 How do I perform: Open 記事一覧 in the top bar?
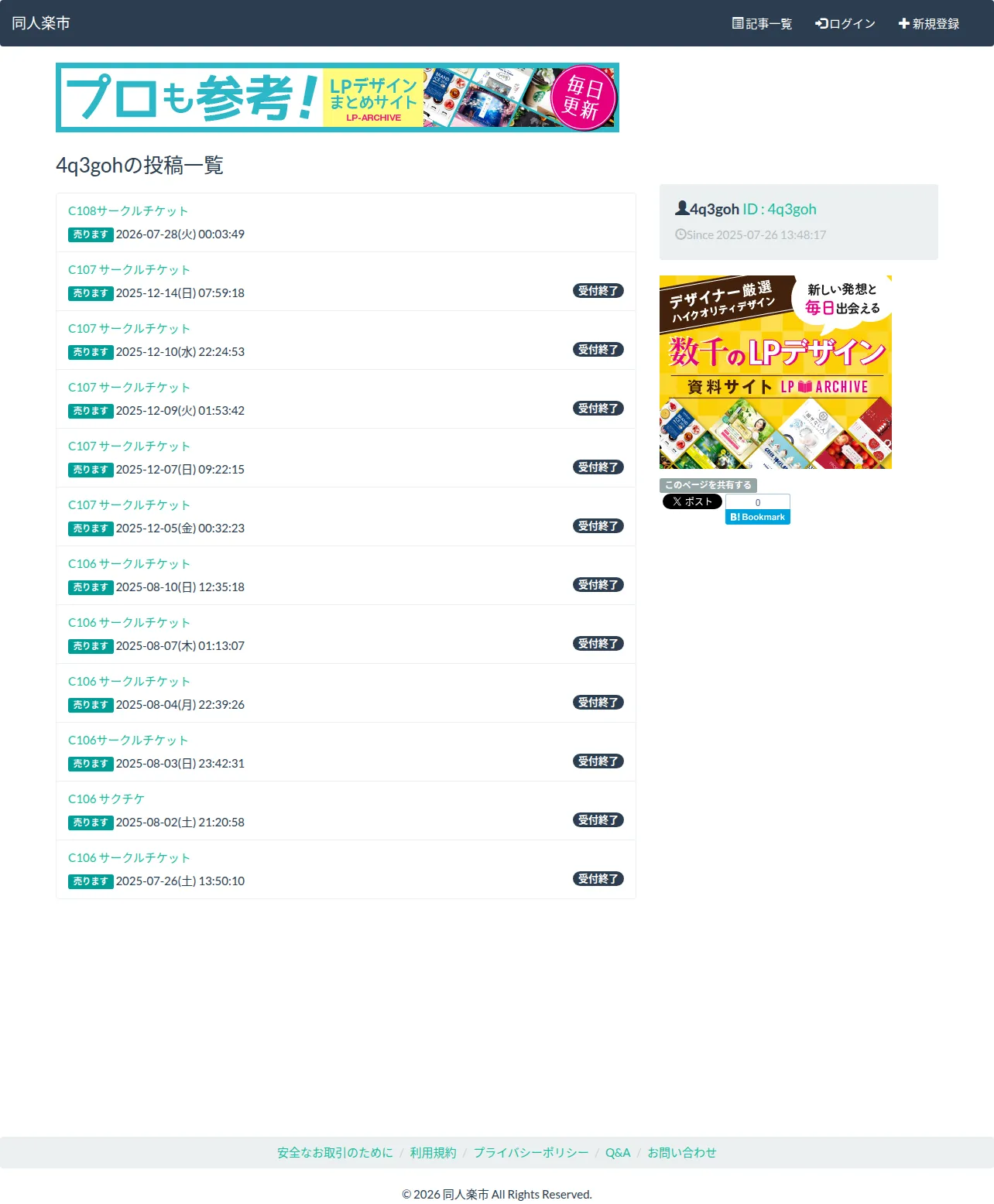[x=762, y=24]
